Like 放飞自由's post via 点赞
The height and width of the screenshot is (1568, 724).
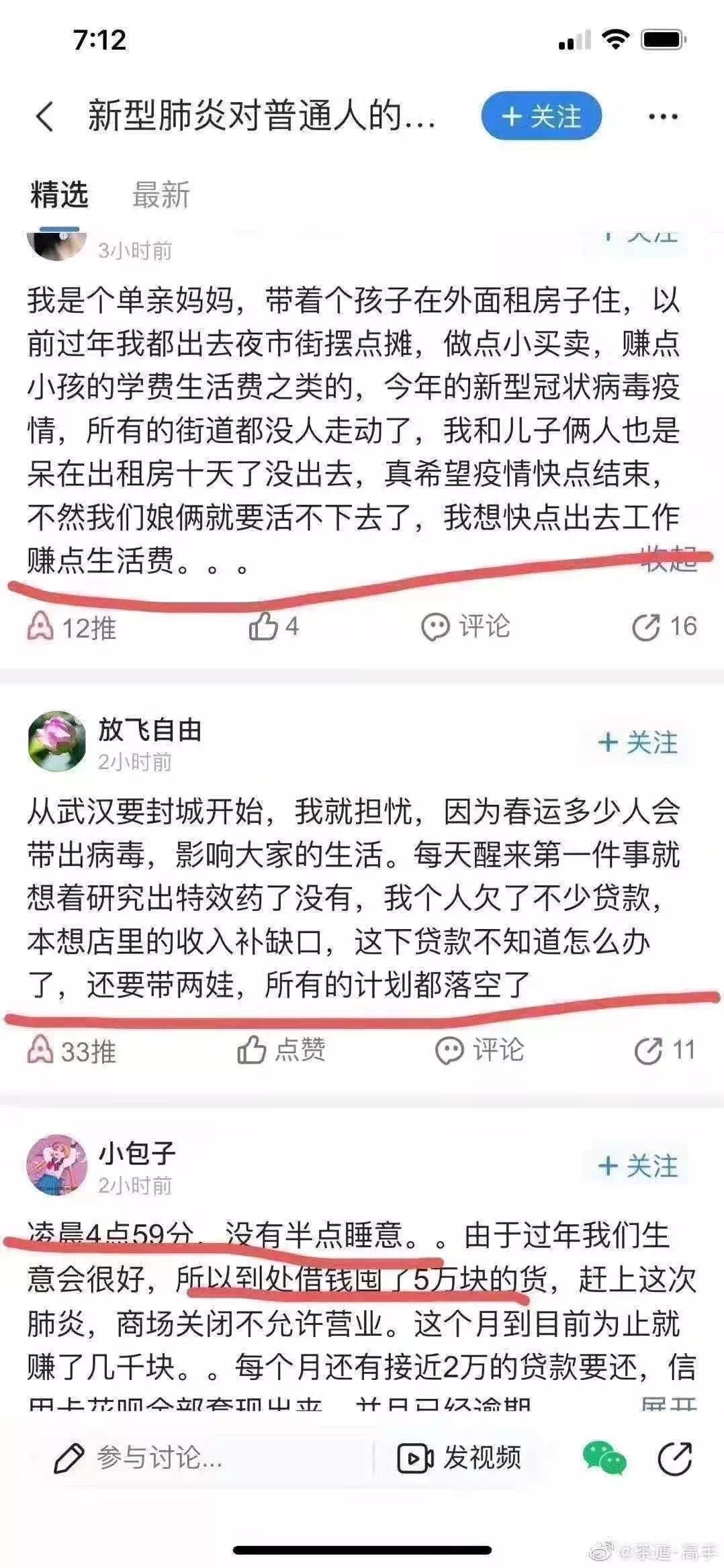tap(281, 1050)
